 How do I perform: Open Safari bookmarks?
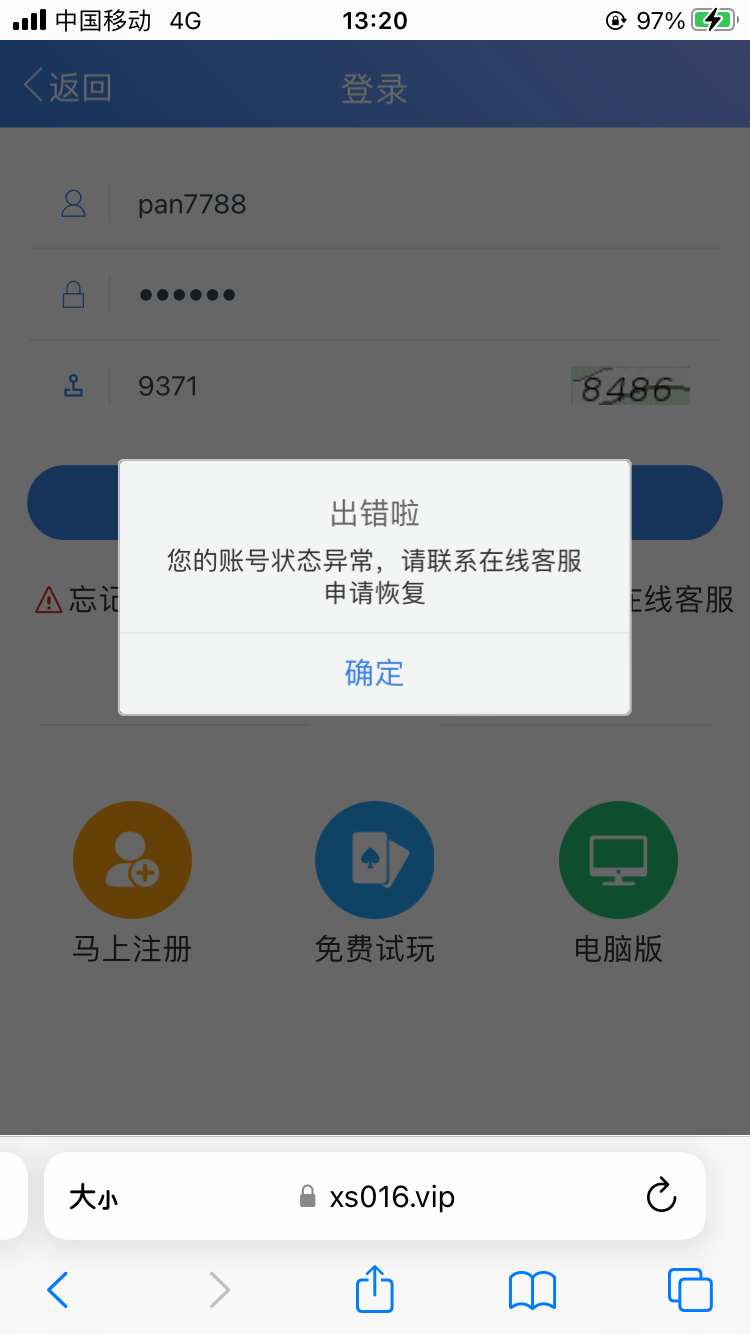(532, 1290)
